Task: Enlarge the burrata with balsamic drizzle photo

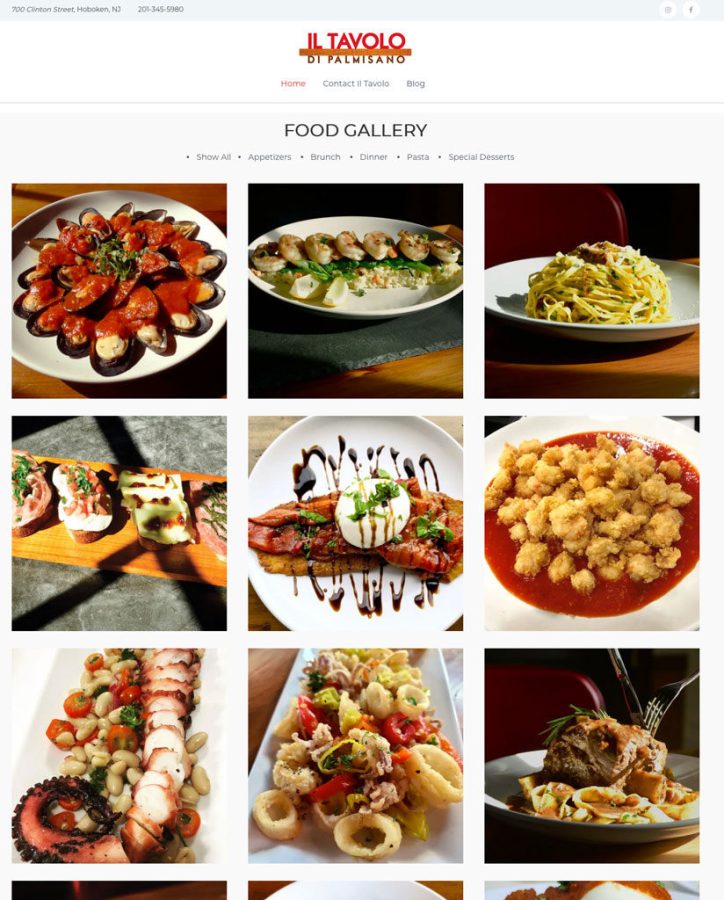Action: coord(355,523)
